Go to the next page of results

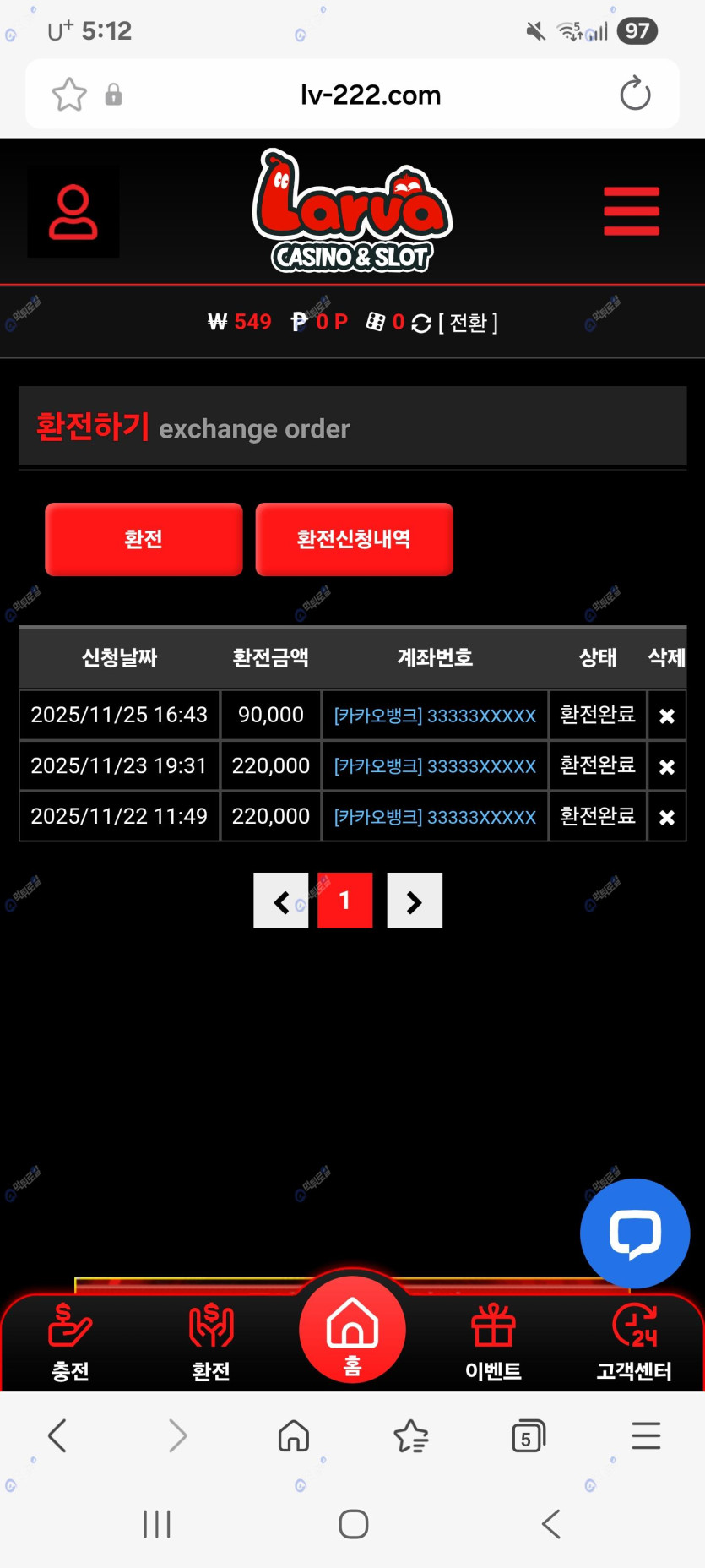[x=414, y=901]
